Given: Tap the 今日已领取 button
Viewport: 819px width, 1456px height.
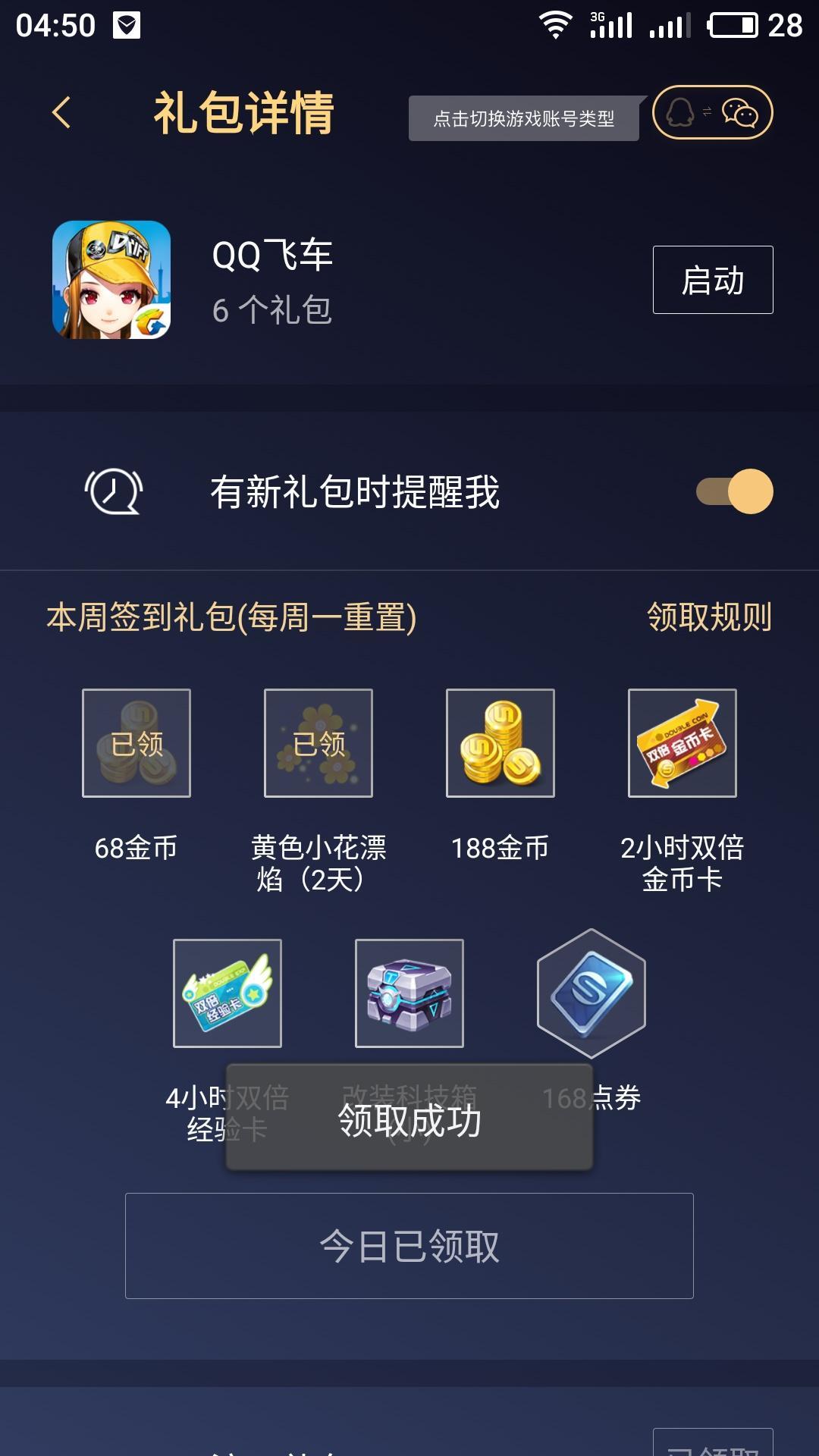Looking at the screenshot, I should pyautogui.click(x=409, y=1246).
